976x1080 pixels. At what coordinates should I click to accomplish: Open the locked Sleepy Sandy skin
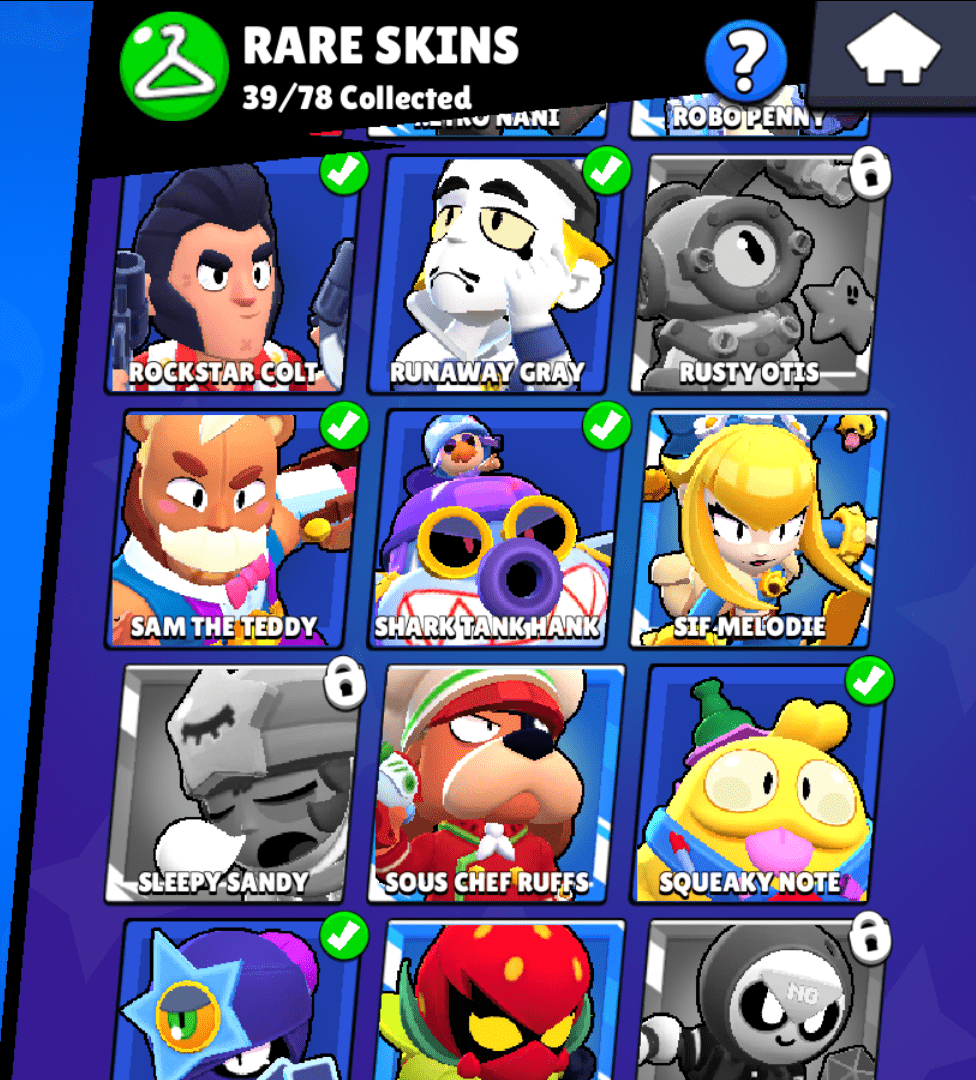232,785
